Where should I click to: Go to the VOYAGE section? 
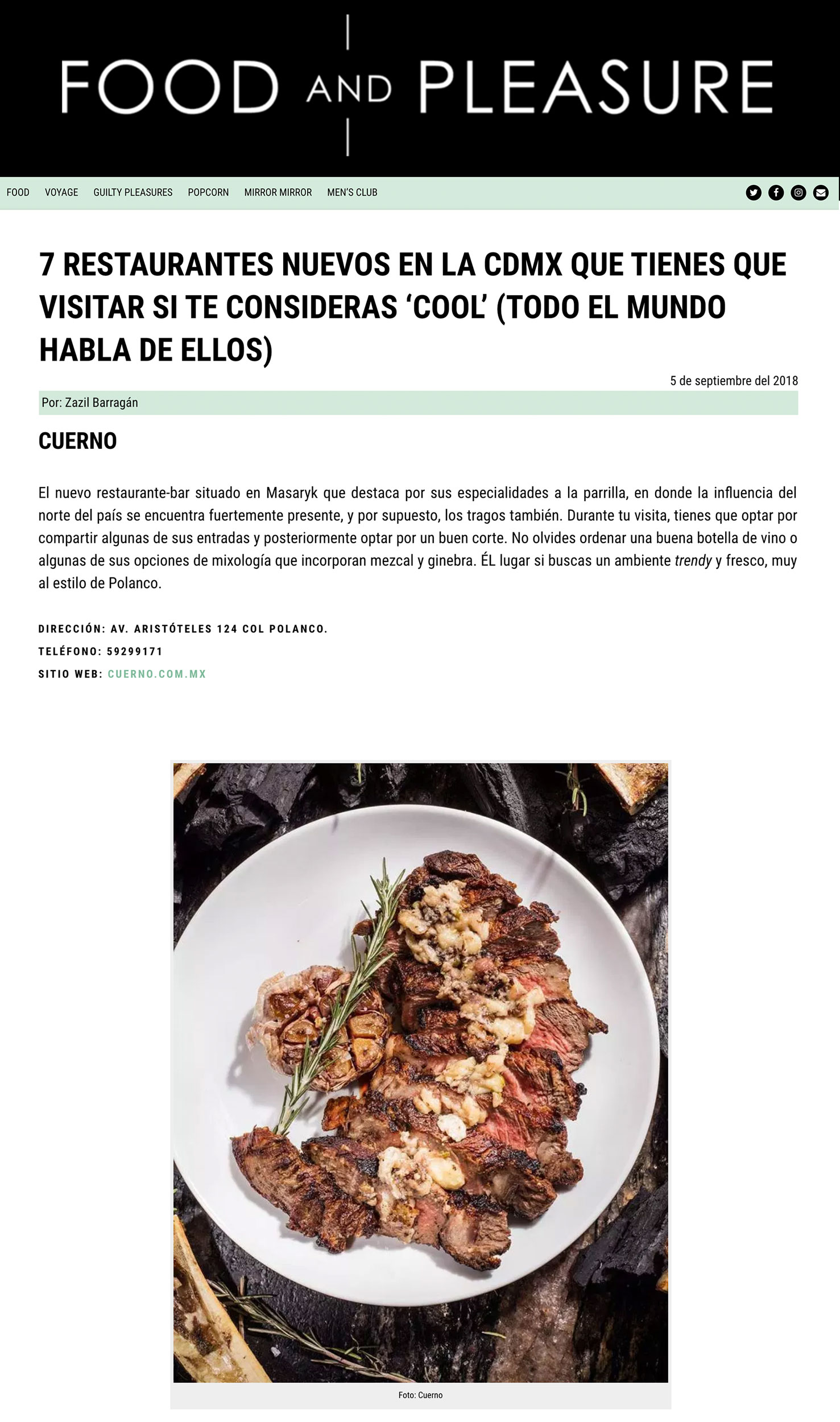tap(61, 193)
